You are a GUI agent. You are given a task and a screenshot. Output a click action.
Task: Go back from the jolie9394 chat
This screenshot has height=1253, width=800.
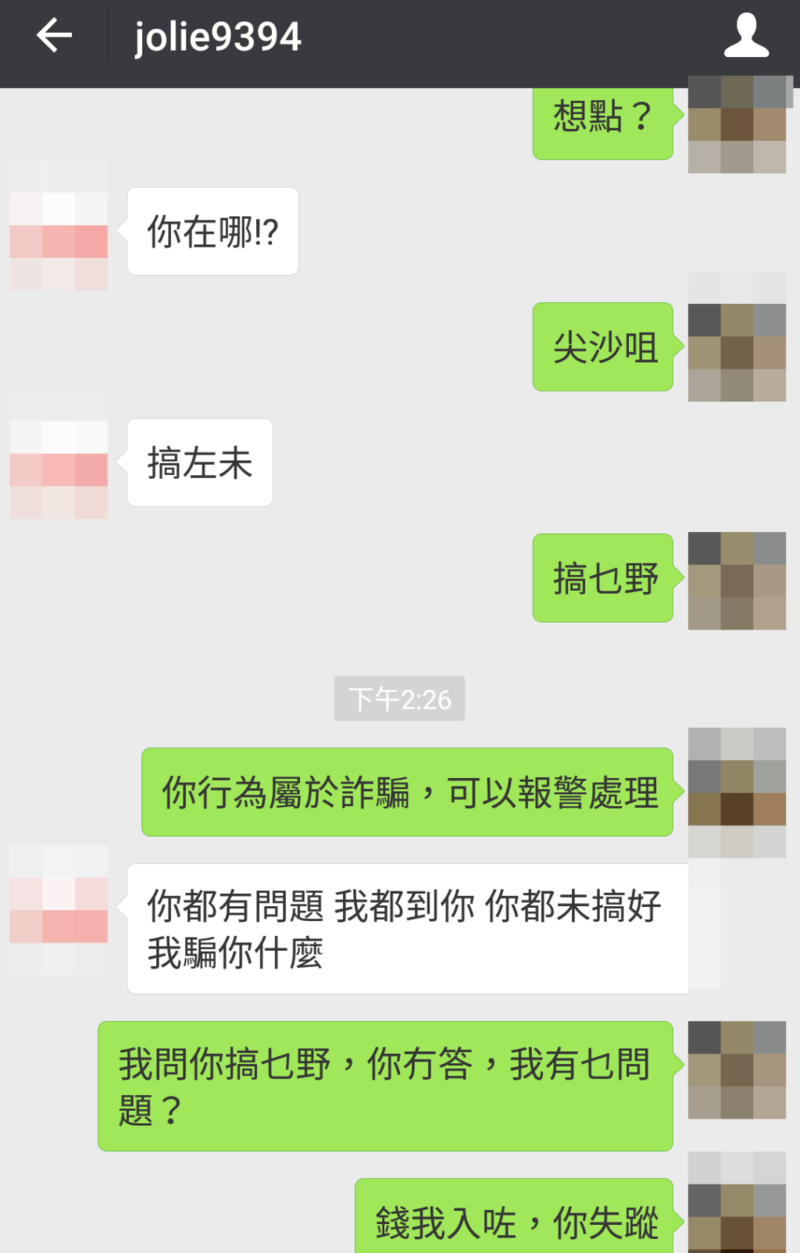54,37
